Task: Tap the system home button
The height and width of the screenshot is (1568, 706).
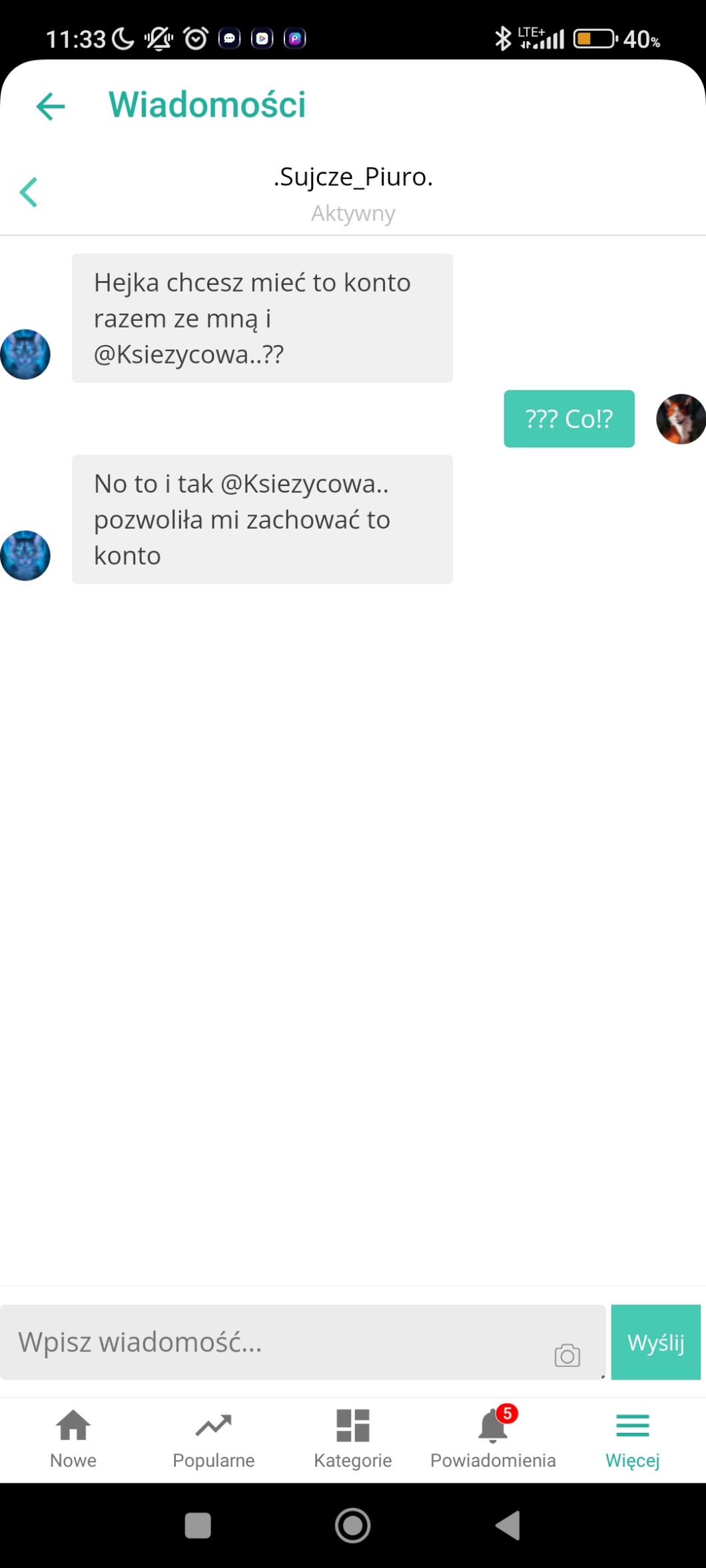Action: pyautogui.click(x=353, y=1525)
